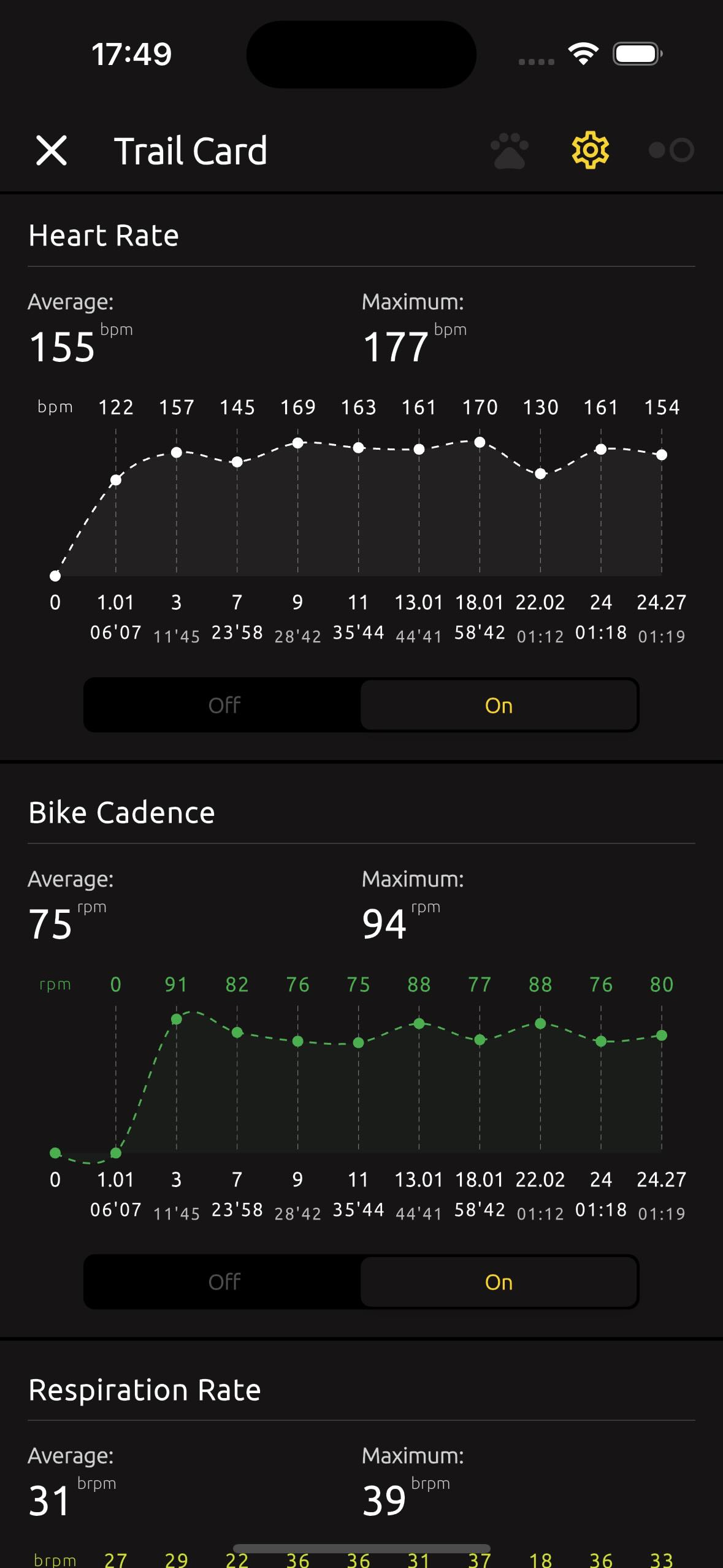Open the yellow gear settings
The image size is (723, 1568).
point(590,150)
